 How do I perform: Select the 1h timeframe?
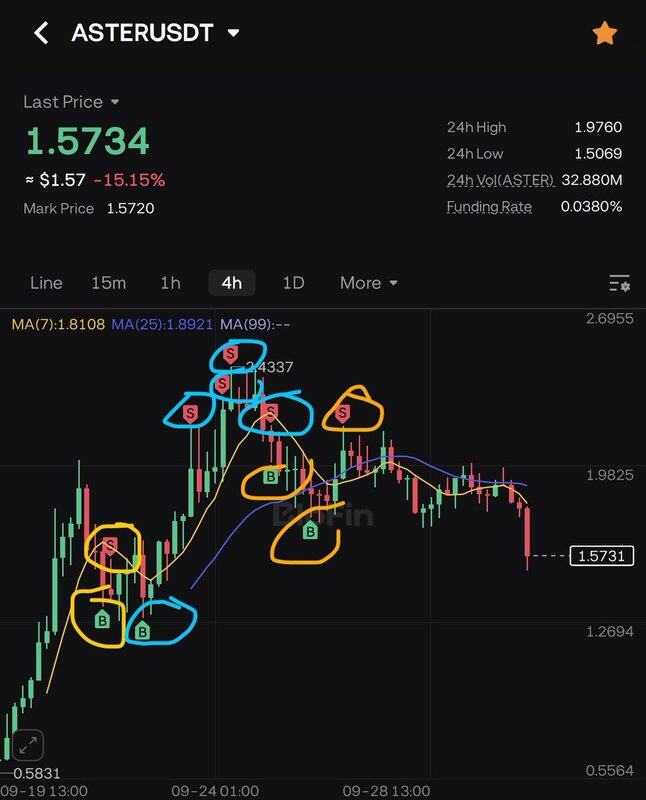click(170, 283)
